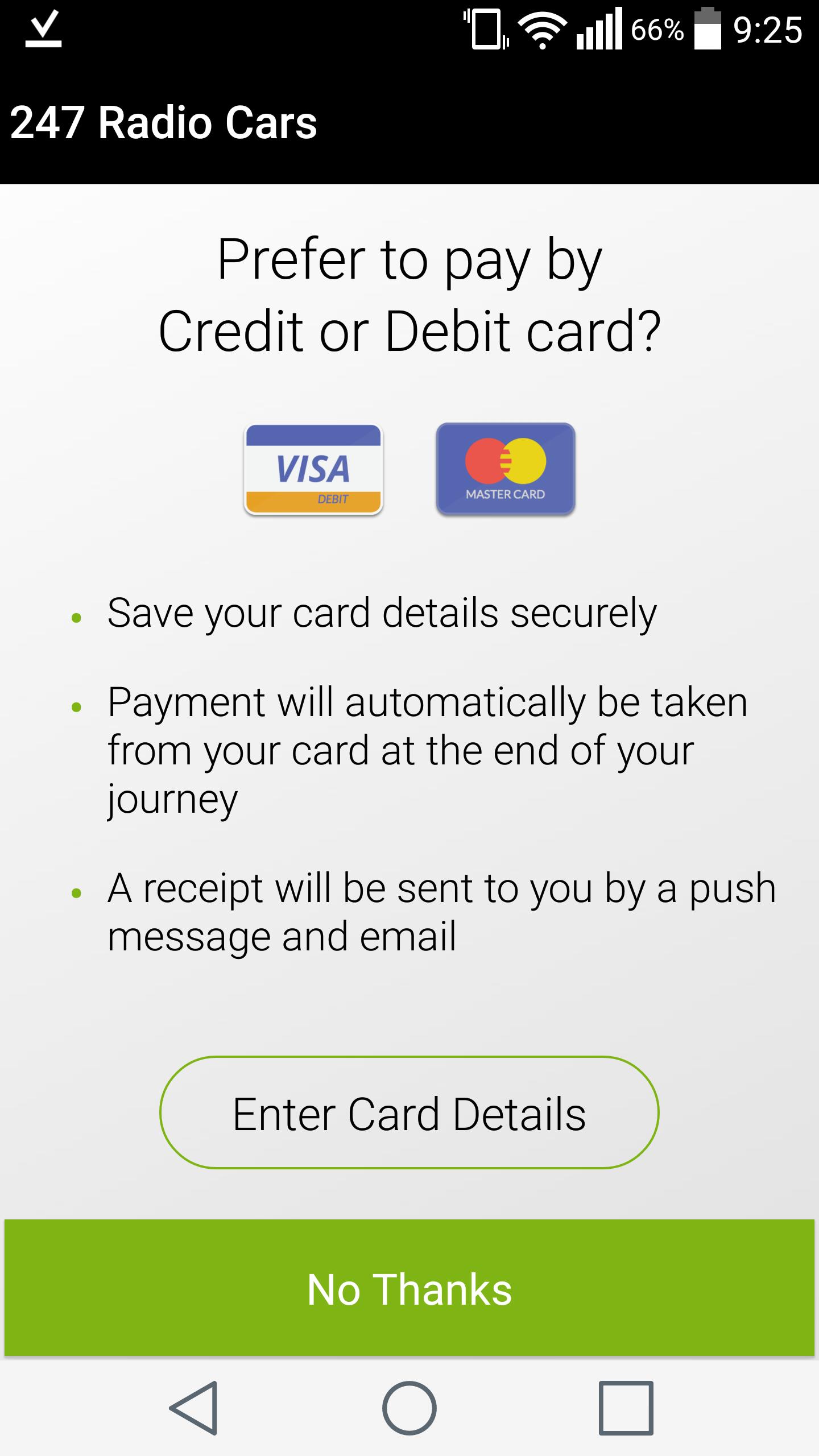Tap the Enter Card Details button

coord(409,1112)
